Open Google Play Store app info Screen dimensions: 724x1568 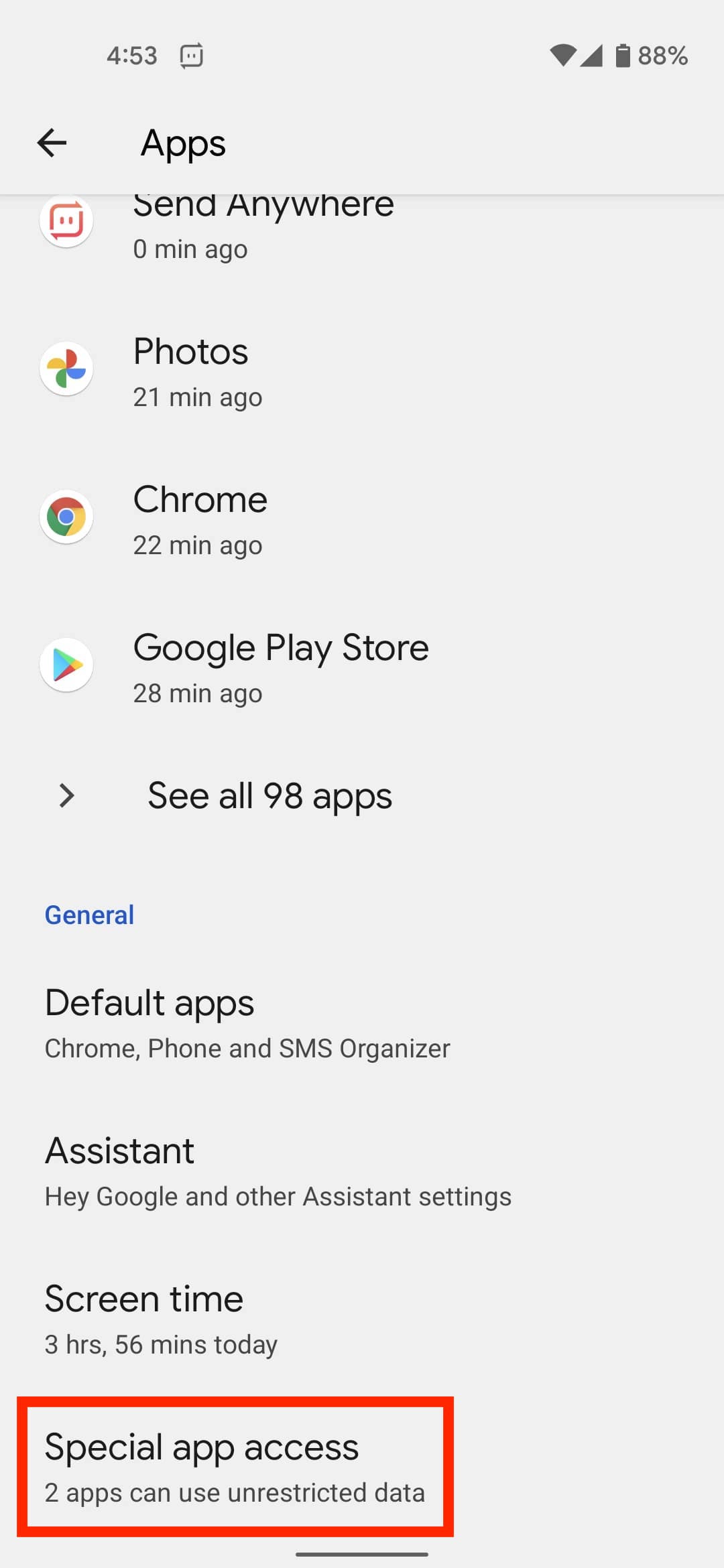point(280,666)
